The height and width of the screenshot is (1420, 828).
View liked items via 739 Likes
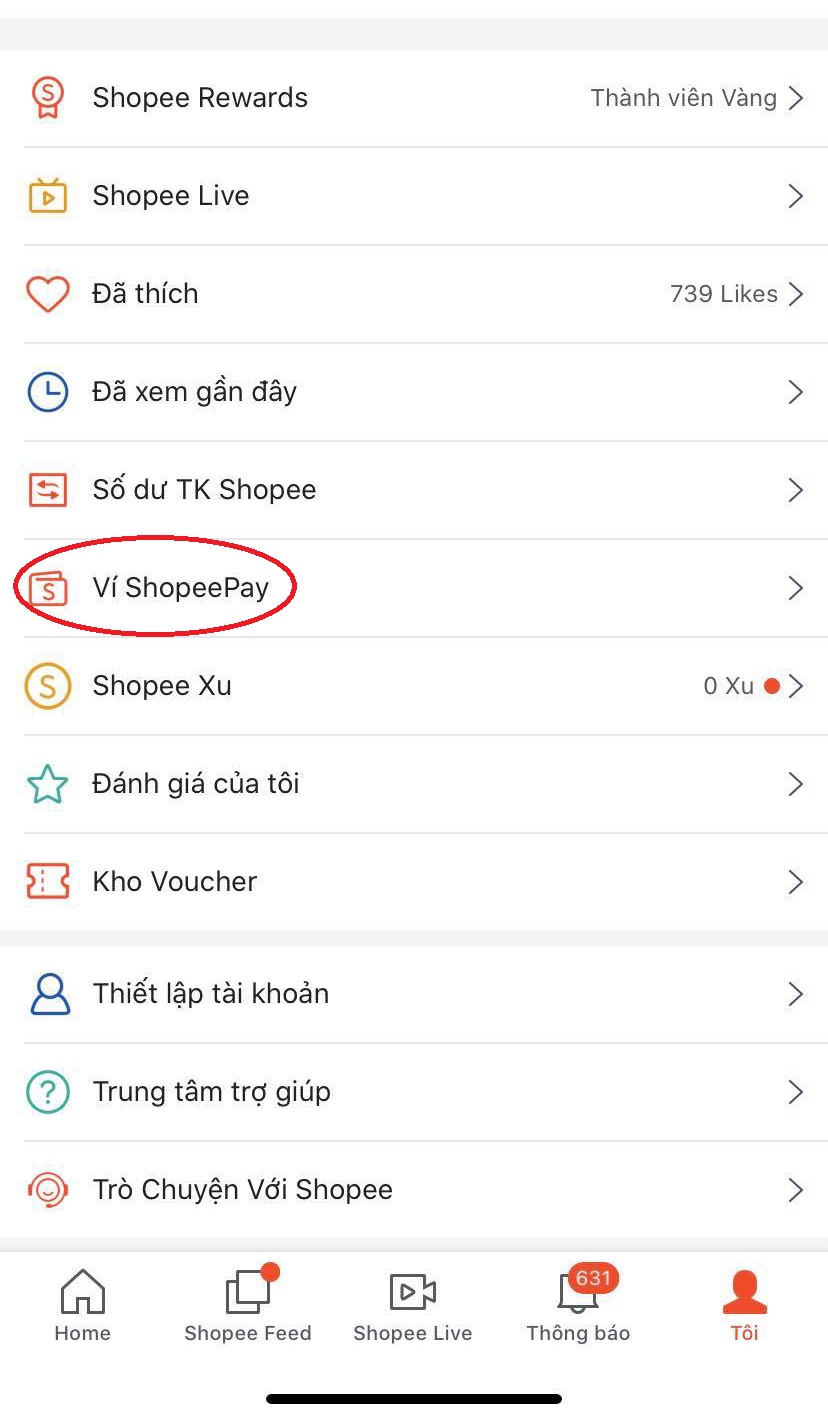point(725,293)
